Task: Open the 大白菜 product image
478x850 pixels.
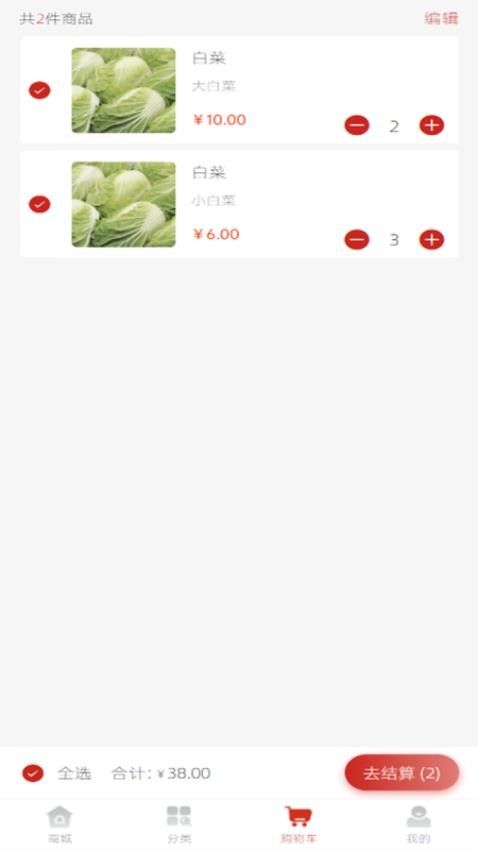Action: coord(124,91)
